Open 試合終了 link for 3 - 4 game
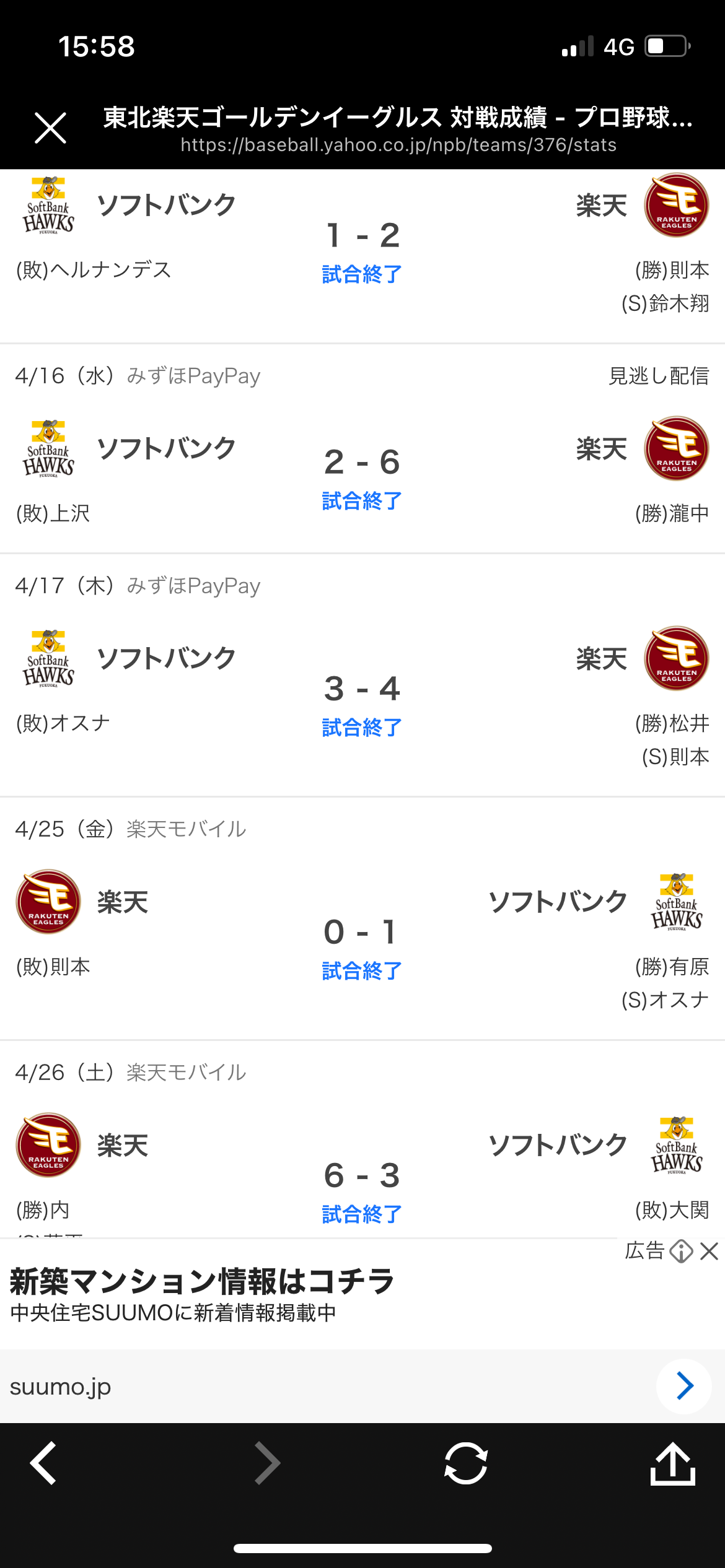The height and width of the screenshot is (1568, 725). click(x=362, y=727)
